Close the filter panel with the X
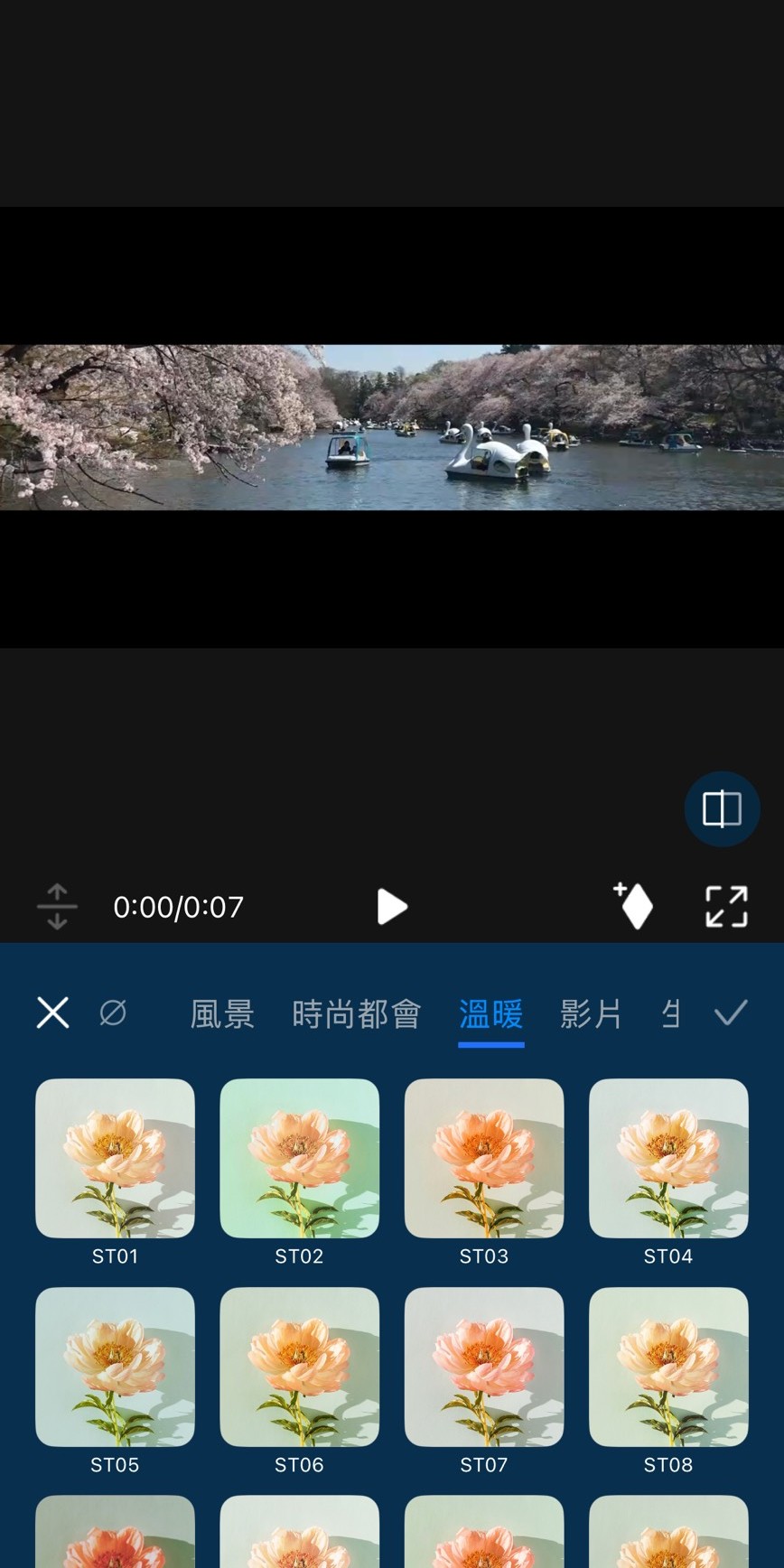This screenshot has height=1568, width=784. [x=52, y=1013]
